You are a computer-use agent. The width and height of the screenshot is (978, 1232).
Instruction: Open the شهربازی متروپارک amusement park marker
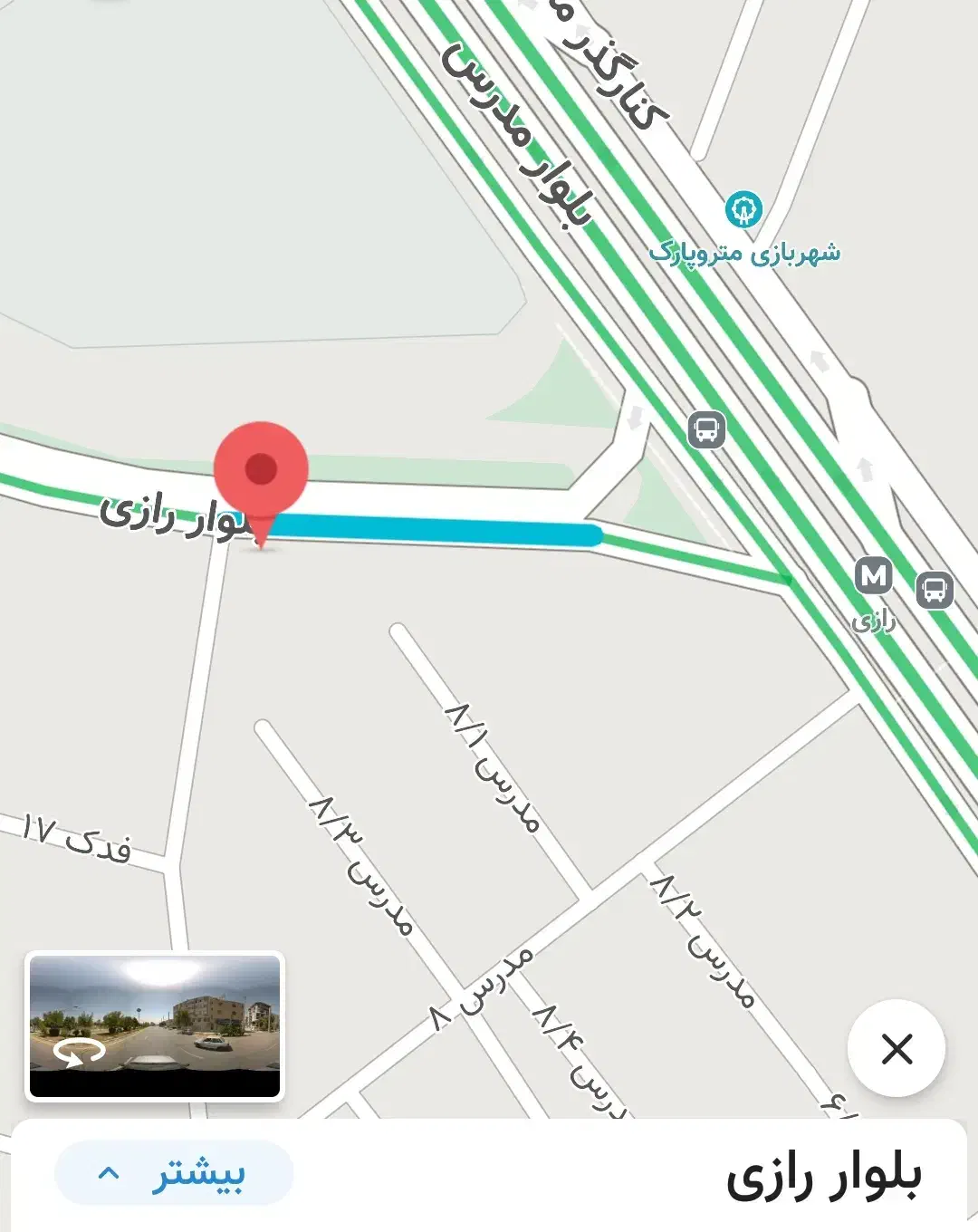(x=744, y=210)
